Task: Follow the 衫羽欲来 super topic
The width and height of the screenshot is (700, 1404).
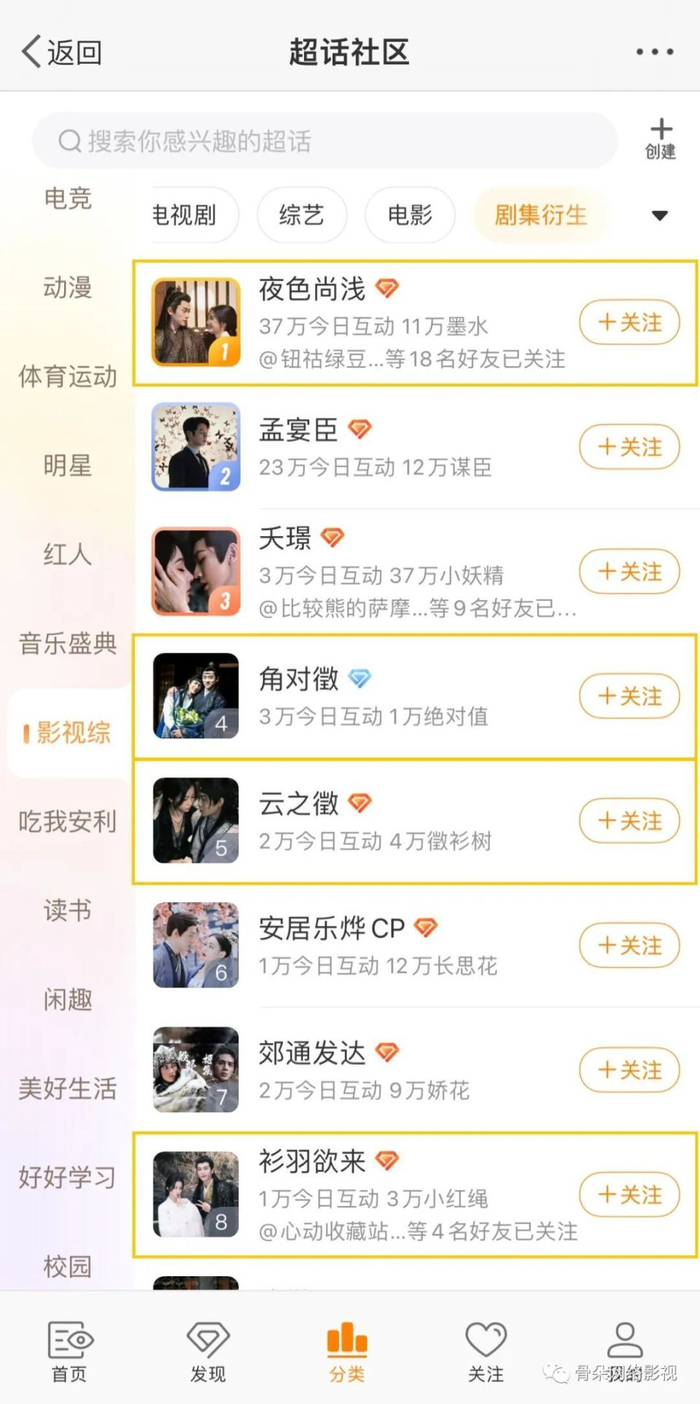Action: pyautogui.click(x=629, y=1195)
